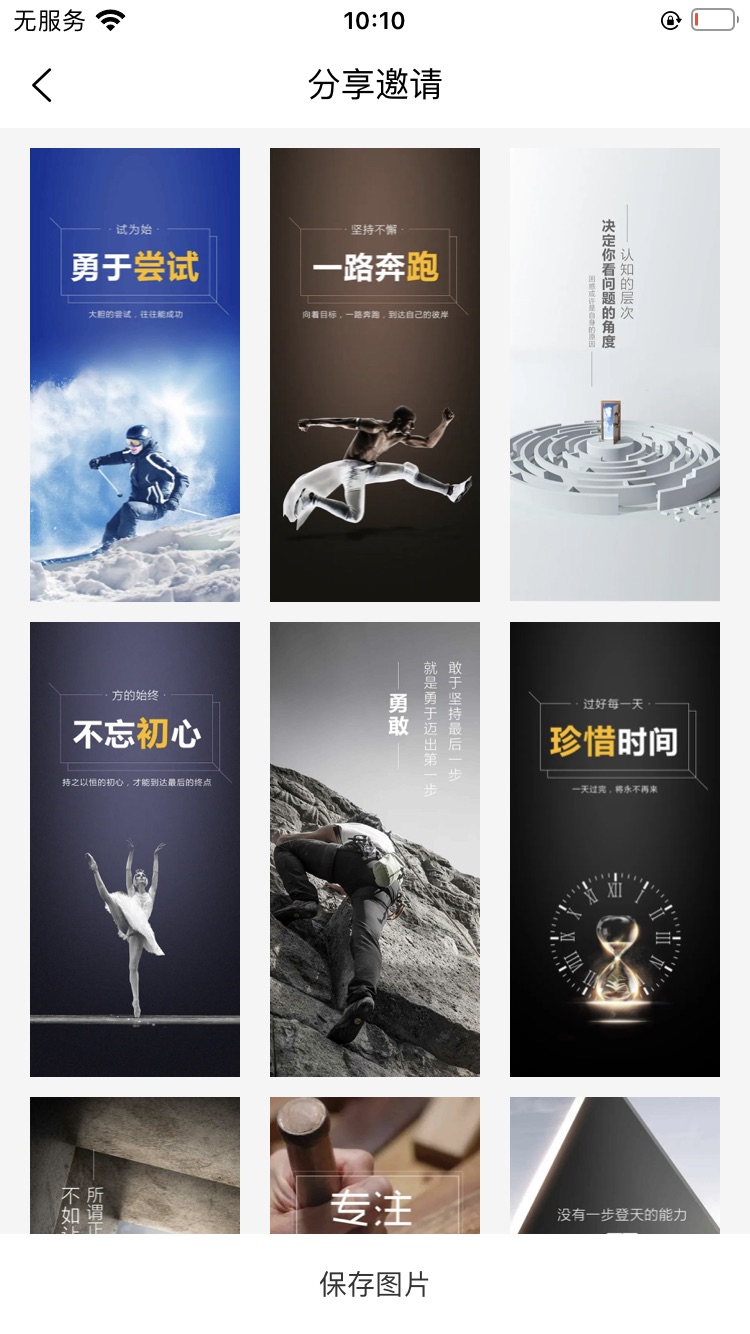The width and height of the screenshot is (750, 1334).
Task: Go back from the 分享邀请 page
Action: coord(42,86)
